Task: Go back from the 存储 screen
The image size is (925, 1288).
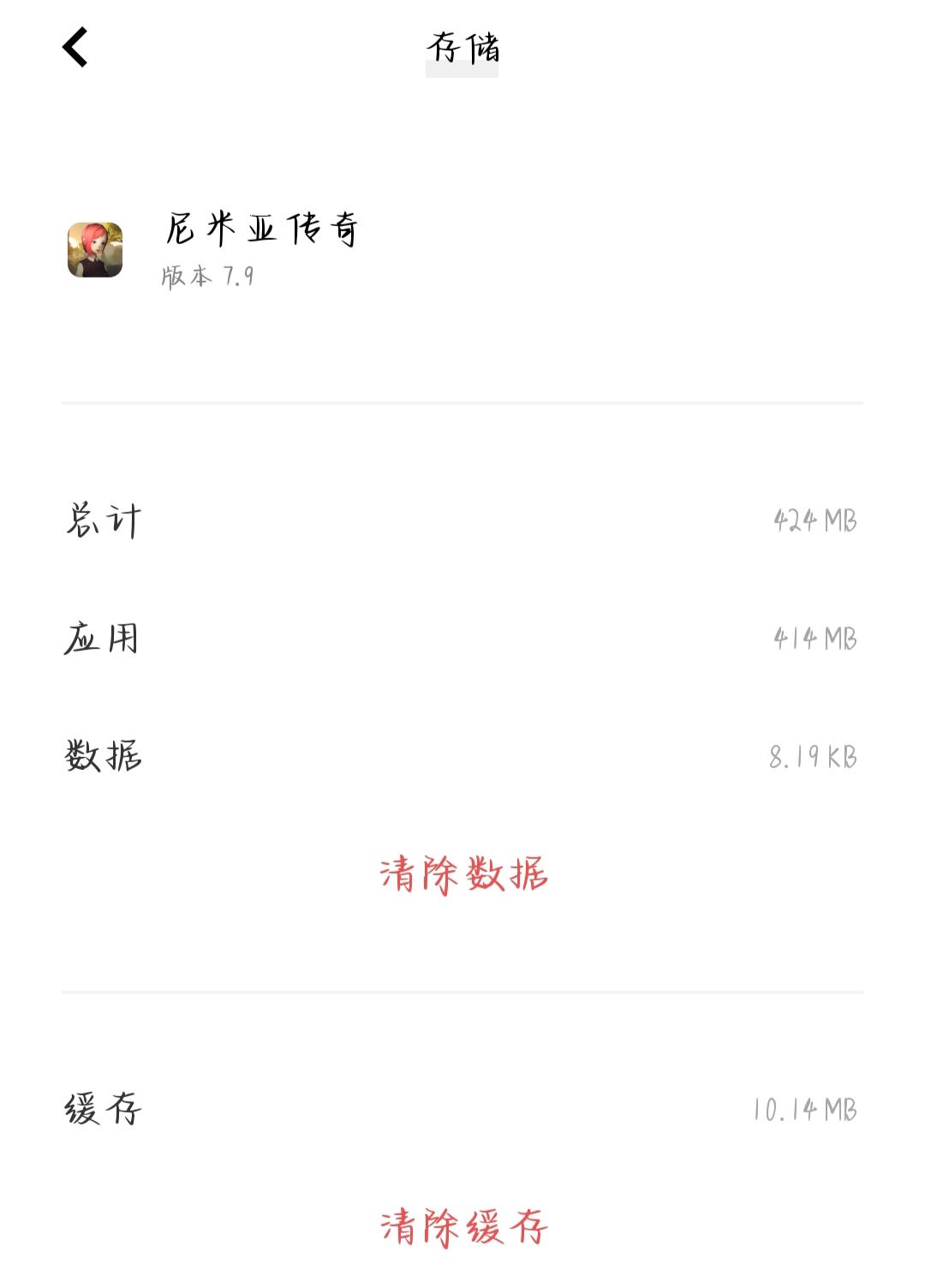Action: [x=75, y=47]
